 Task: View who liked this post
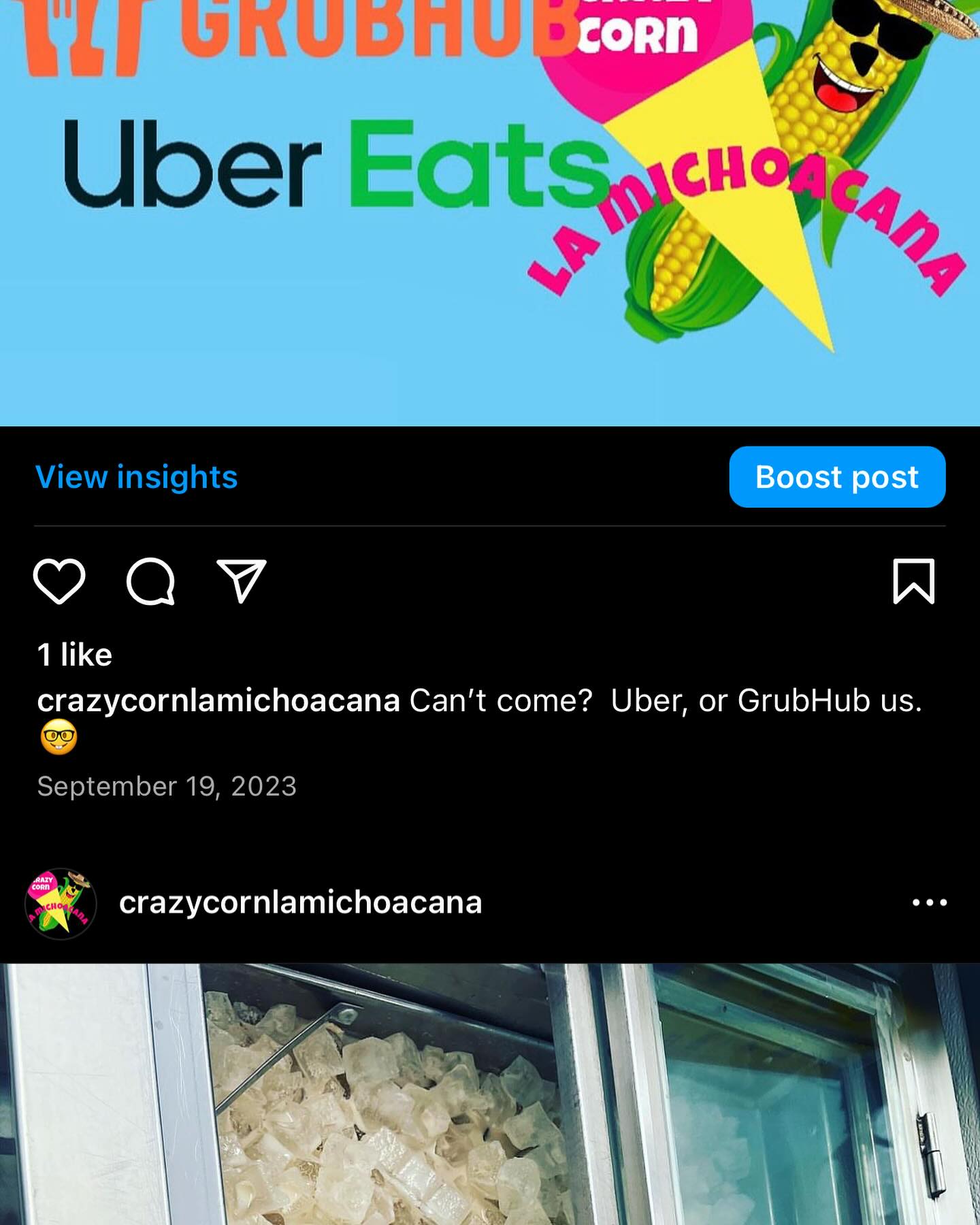(x=75, y=655)
